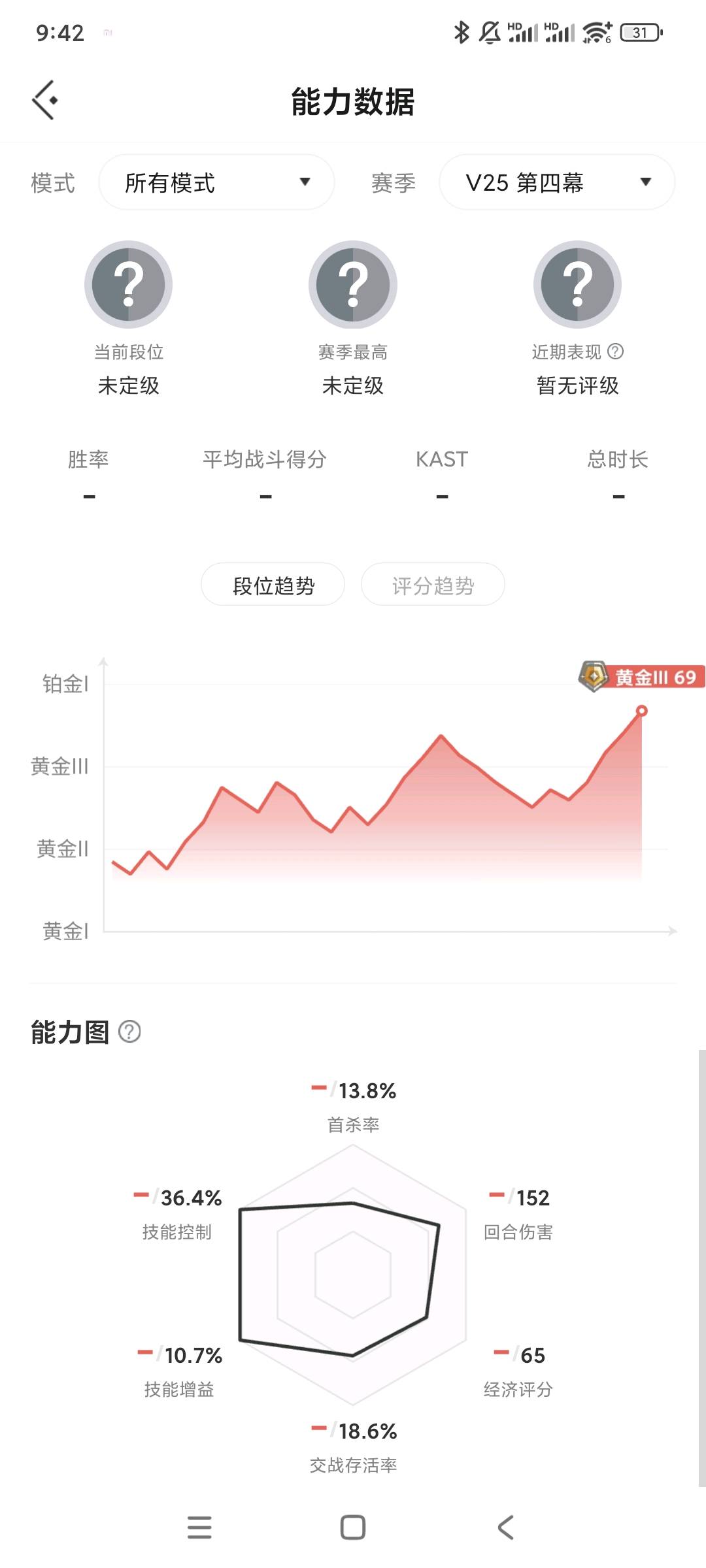Open the V25 第四幕 season dropdown

pyautogui.click(x=557, y=182)
